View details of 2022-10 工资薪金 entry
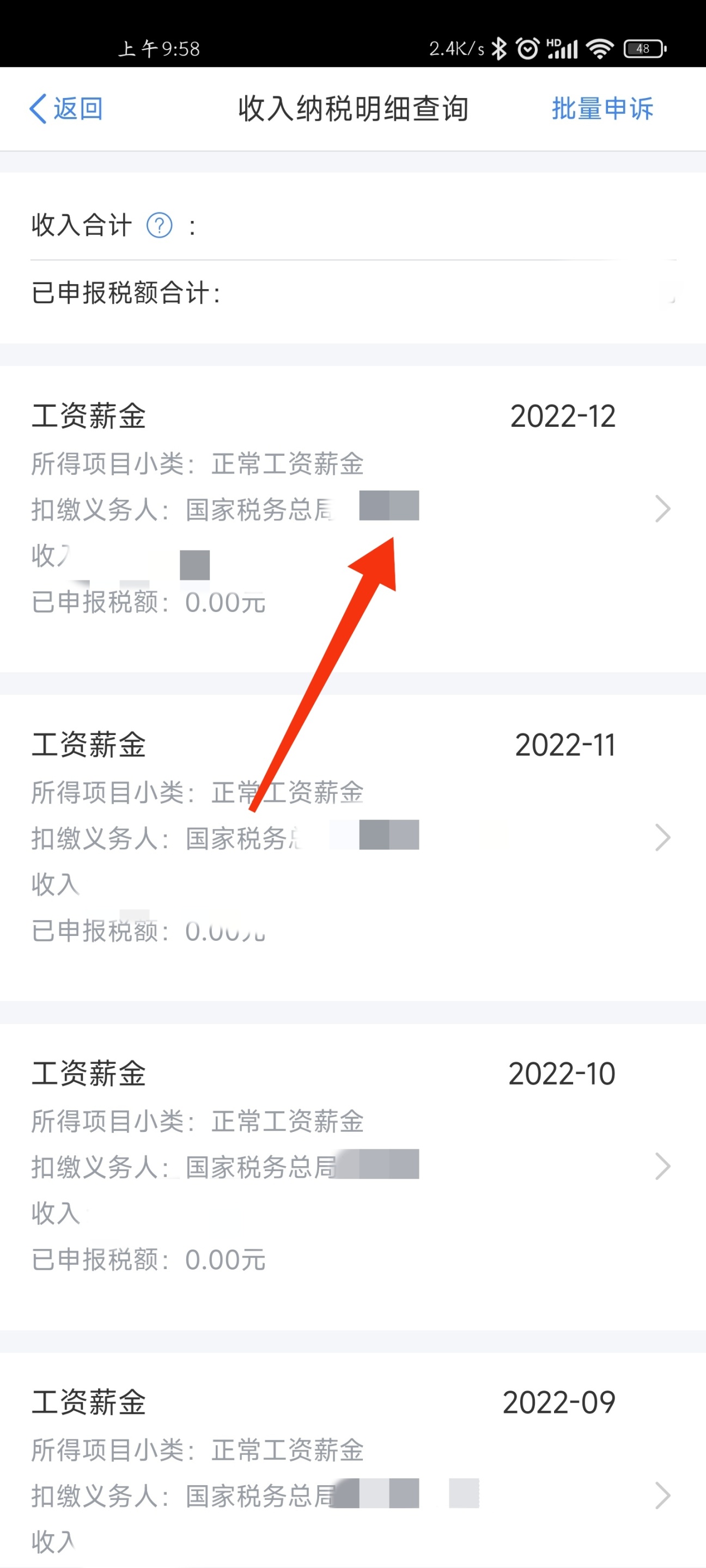The width and height of the screenshot is (706, 1568). (352, 1176)
